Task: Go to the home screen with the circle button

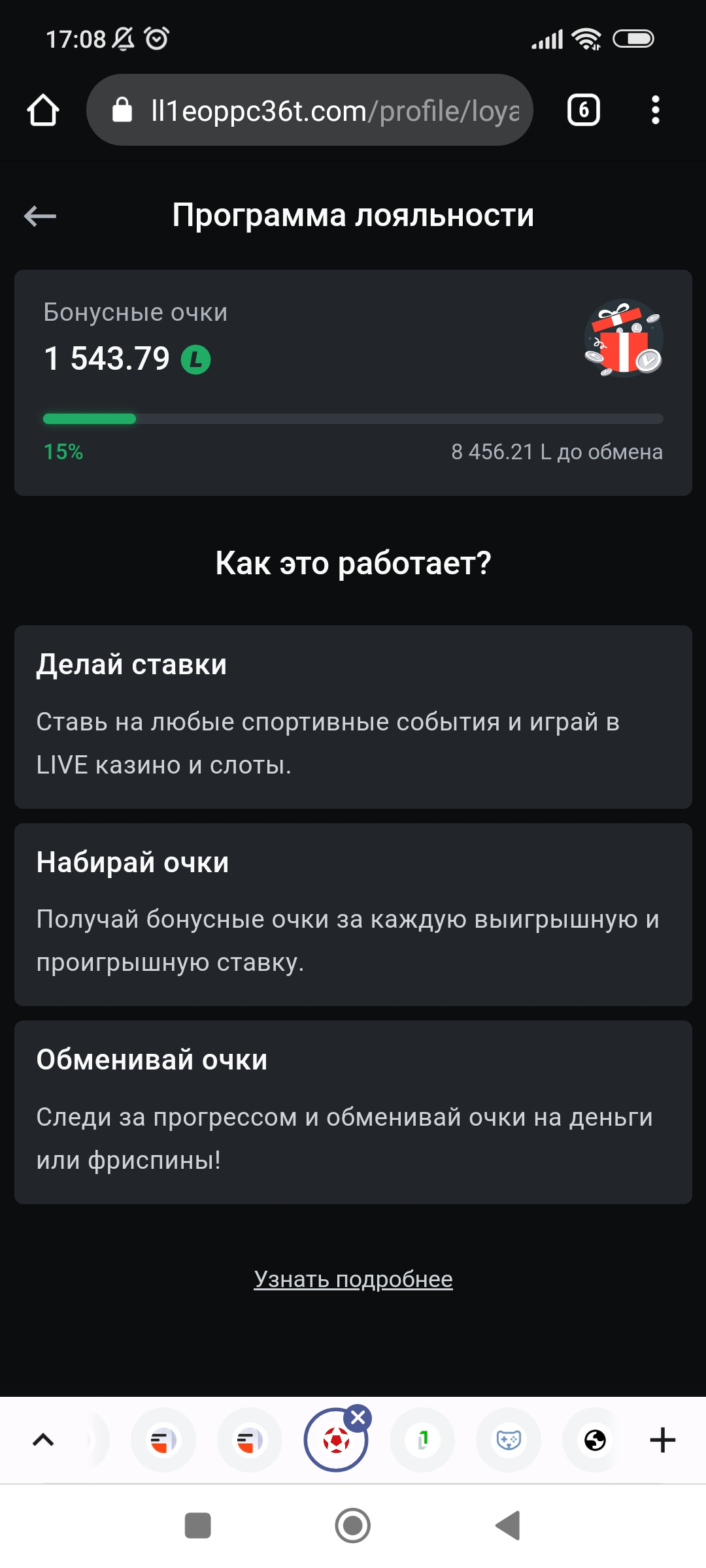Action: click(353, 1526)
